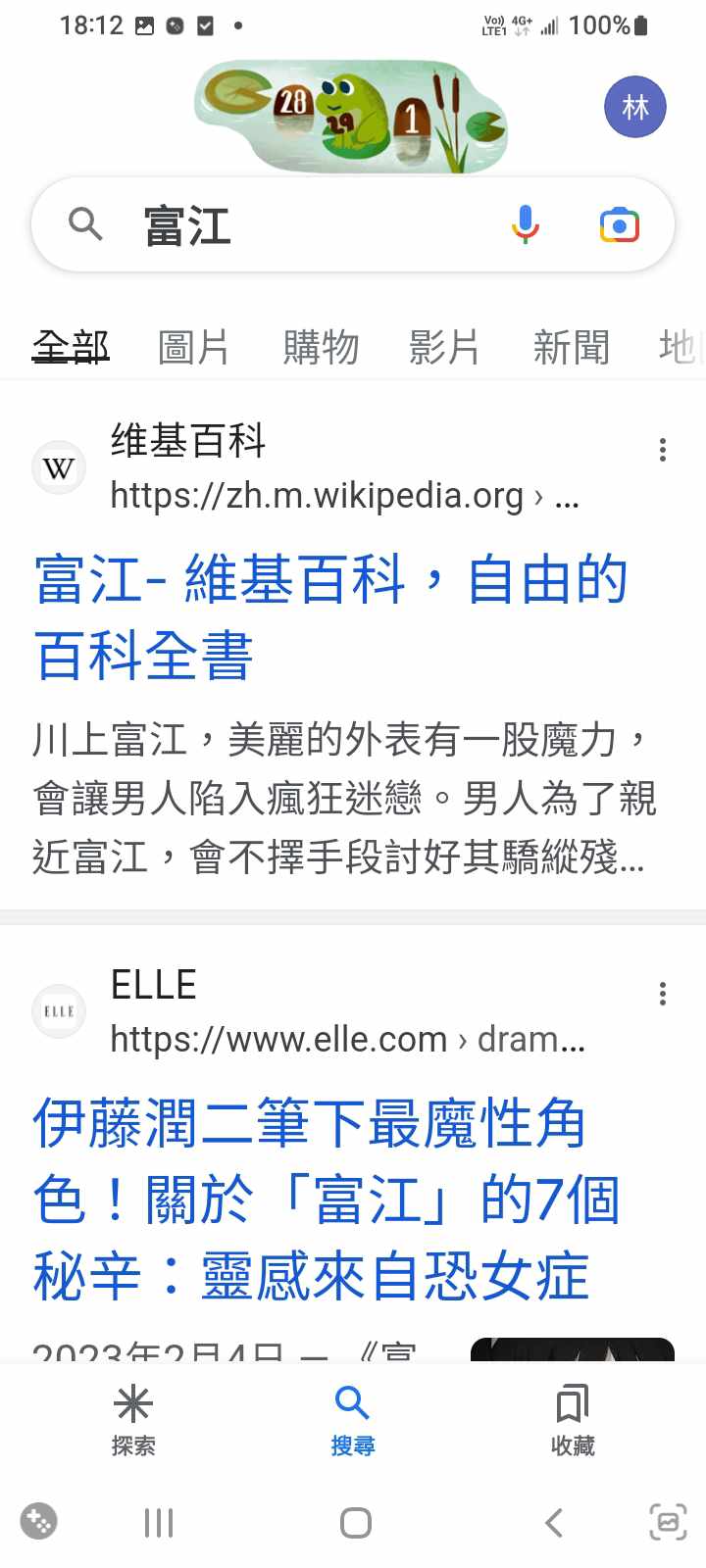The width and height of the screenshot is (706, 1568).
Task: Select the 全部 results tab
Action: click(71, 347)
